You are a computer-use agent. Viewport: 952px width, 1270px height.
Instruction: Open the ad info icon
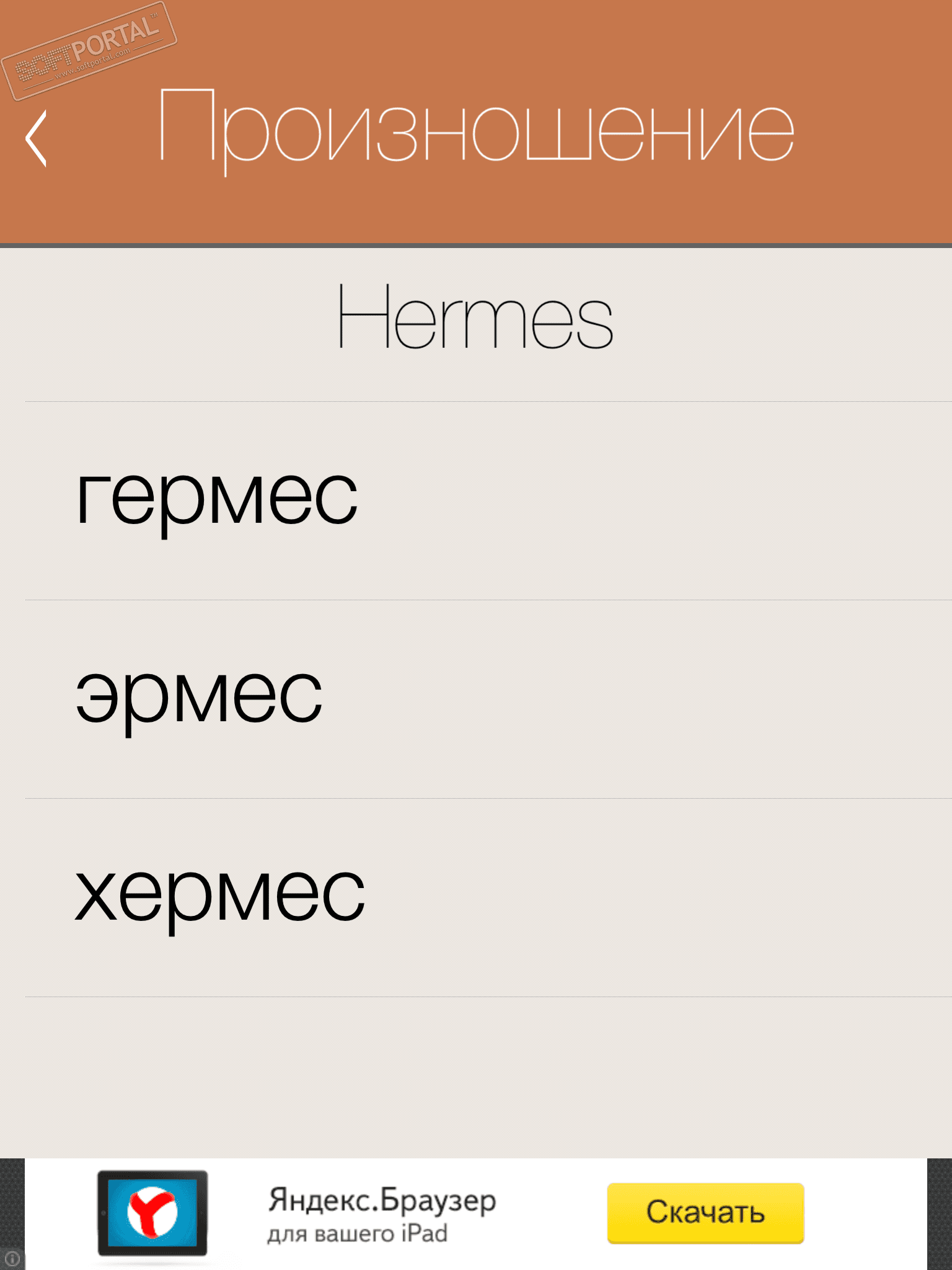12,1259
